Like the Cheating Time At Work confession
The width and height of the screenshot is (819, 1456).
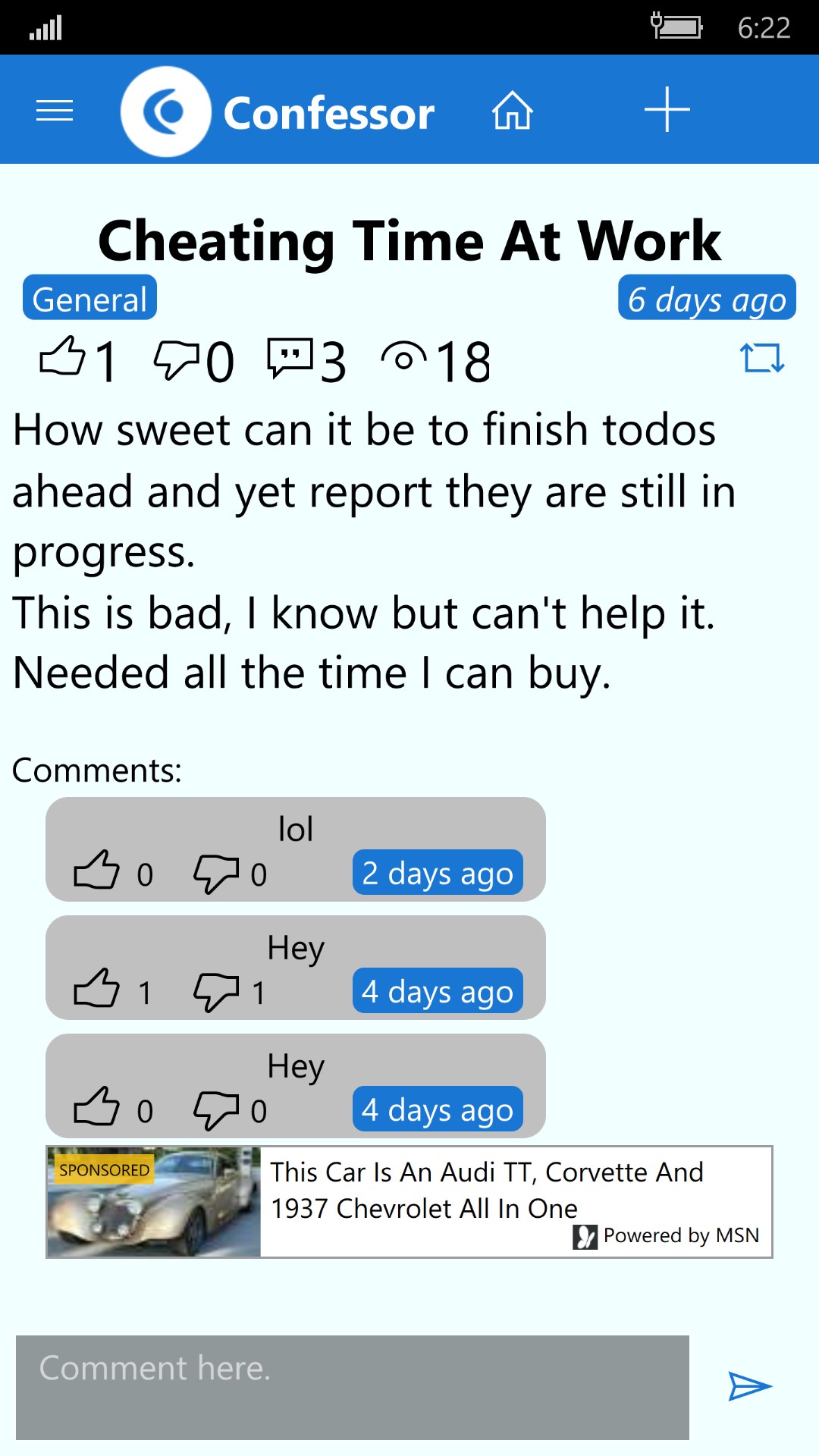pyautogui.click(x=62, y=357)
